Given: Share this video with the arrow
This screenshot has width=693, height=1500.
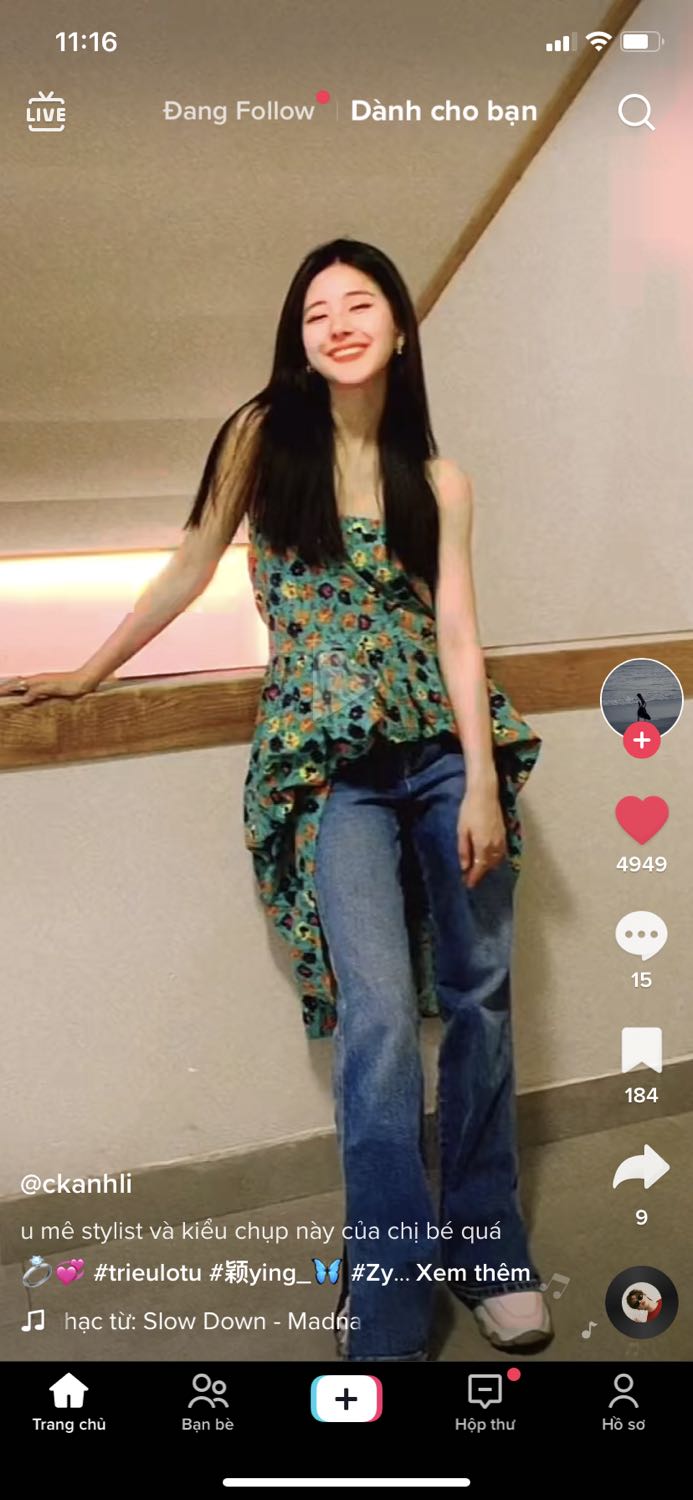Looking at the screenshot, I should tap(641, 1168).
